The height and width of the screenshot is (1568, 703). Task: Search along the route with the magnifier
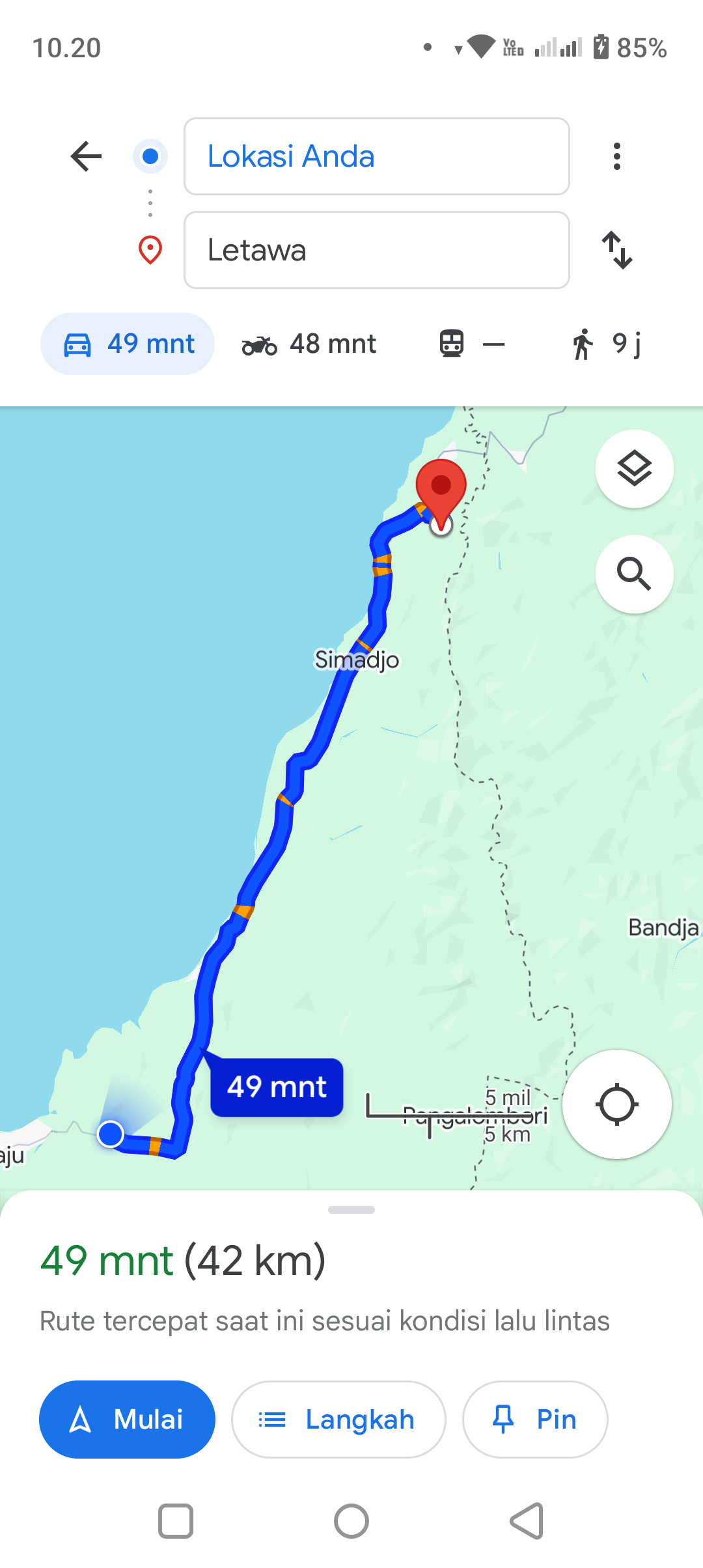click(635, 574)
